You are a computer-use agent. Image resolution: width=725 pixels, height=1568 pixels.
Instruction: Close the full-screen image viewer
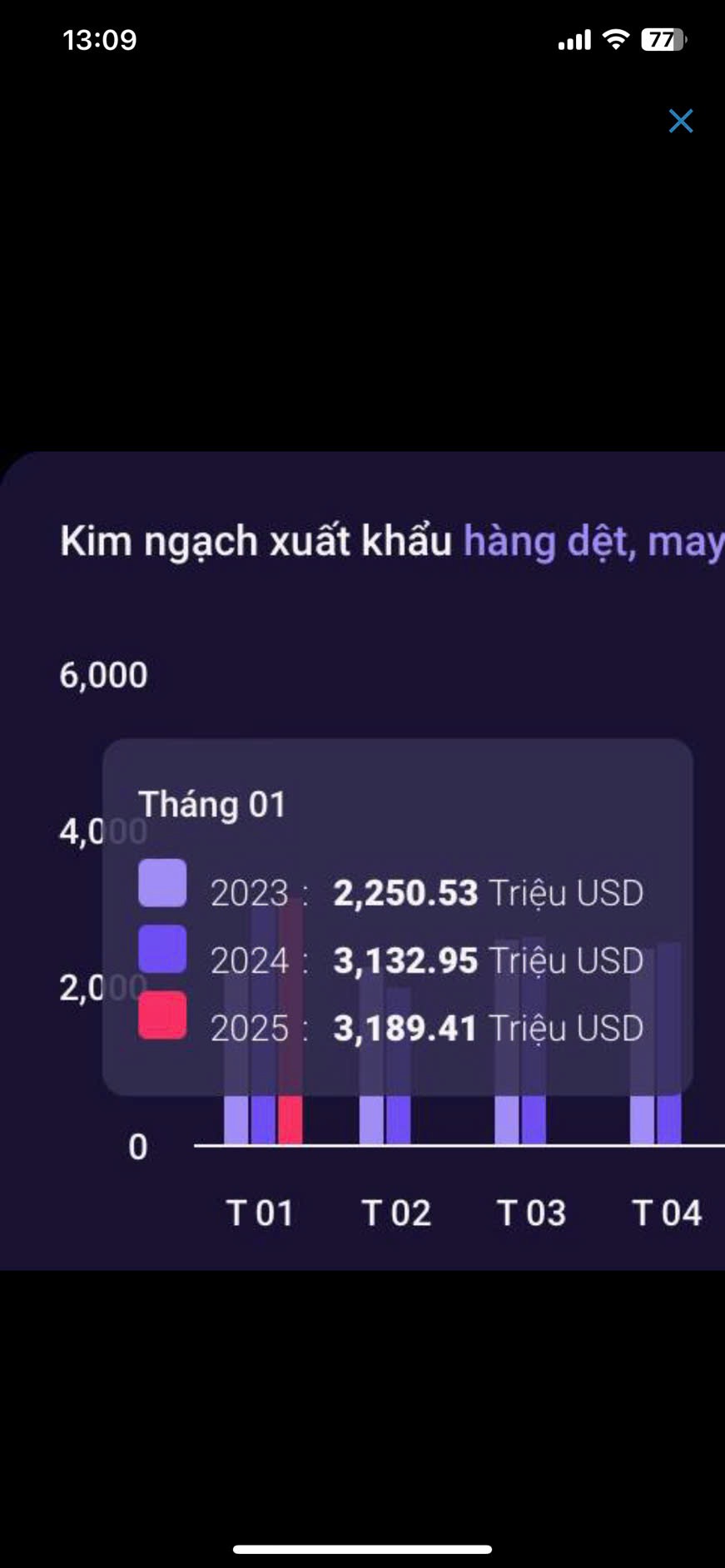coord(680,122)
